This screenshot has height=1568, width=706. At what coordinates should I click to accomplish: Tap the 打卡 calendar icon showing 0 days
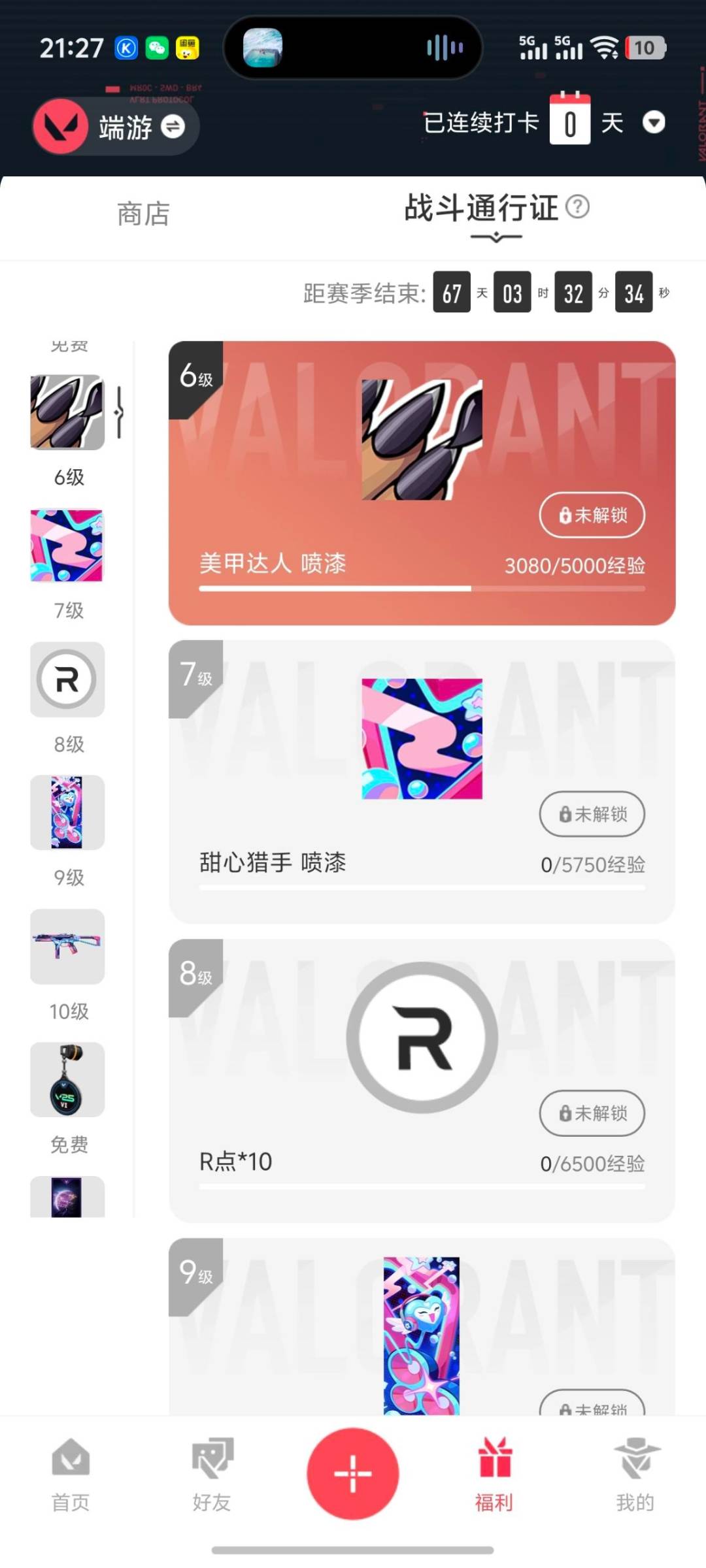571,120
